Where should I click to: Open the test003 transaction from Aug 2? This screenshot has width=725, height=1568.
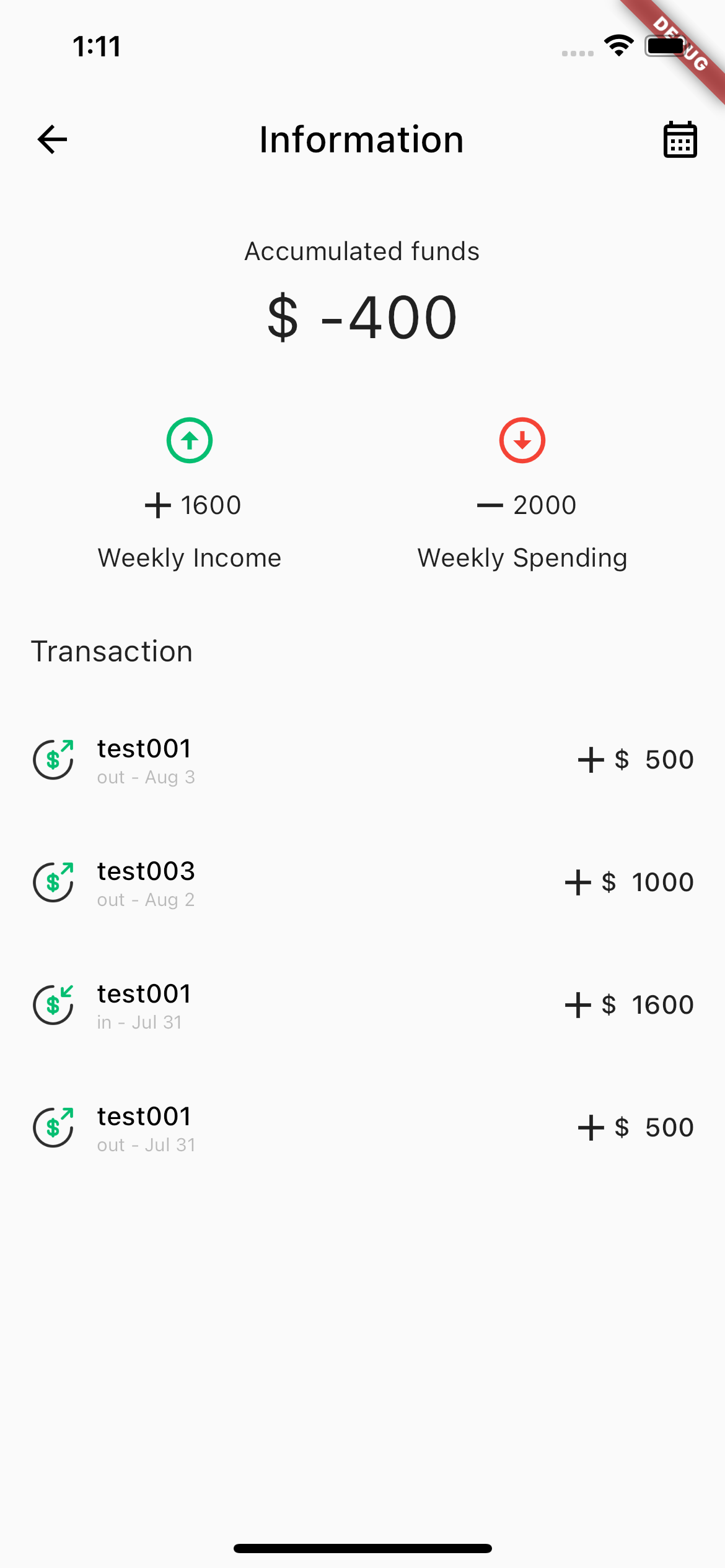tap(362, 882)
